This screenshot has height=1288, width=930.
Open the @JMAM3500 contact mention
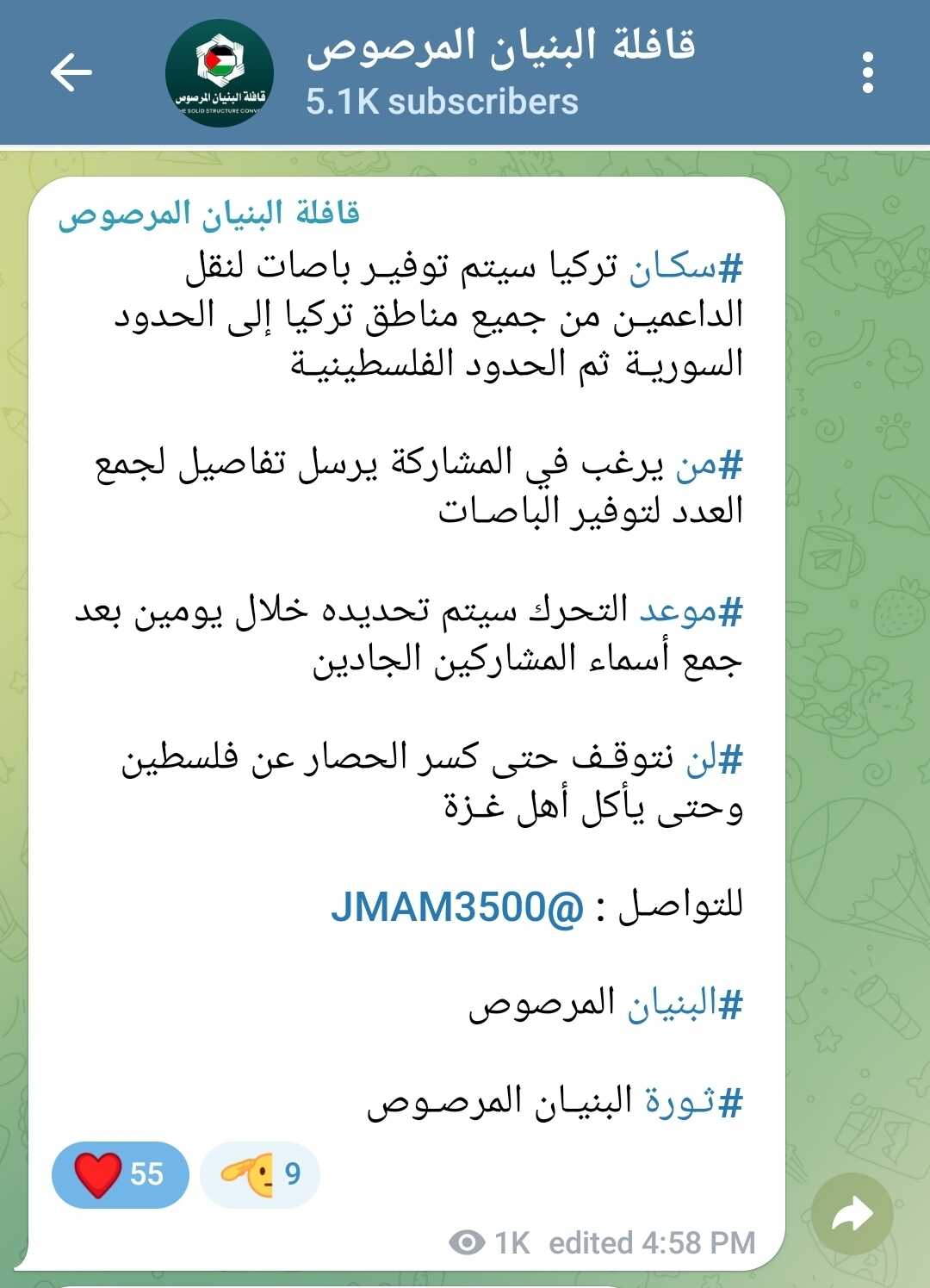coord(457,907)
